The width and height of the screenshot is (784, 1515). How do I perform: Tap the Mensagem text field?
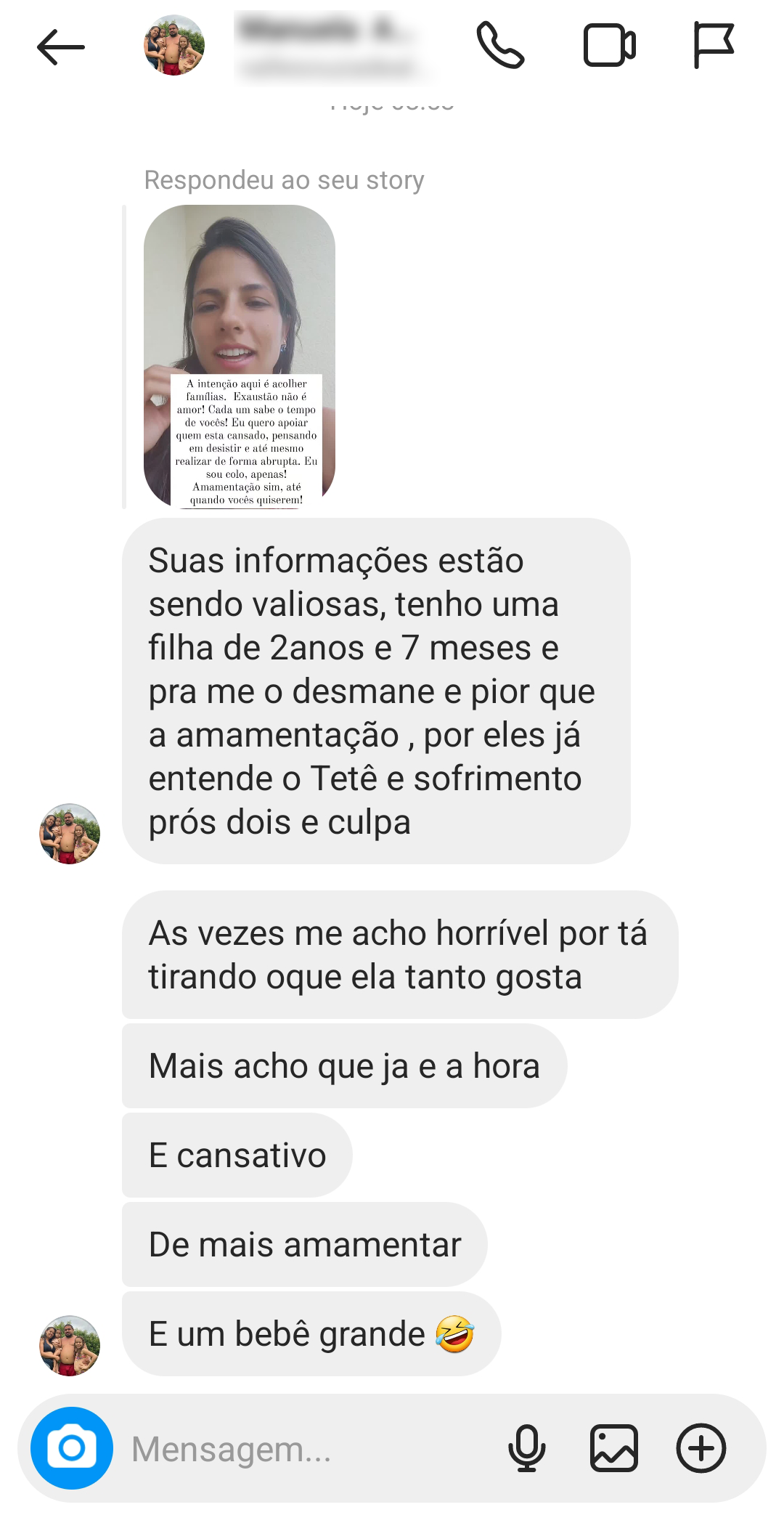[x=305, y=1449]
